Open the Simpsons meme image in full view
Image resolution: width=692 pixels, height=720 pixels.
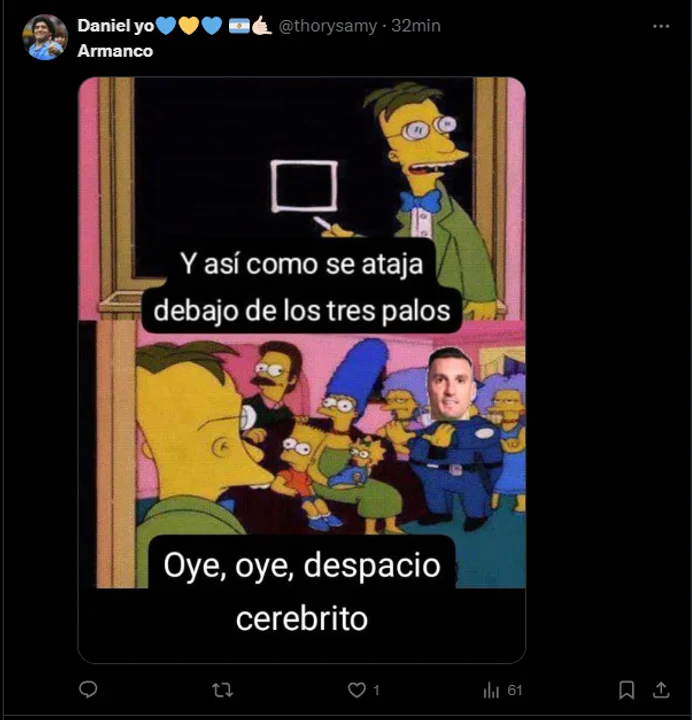[x=301, y=370]
